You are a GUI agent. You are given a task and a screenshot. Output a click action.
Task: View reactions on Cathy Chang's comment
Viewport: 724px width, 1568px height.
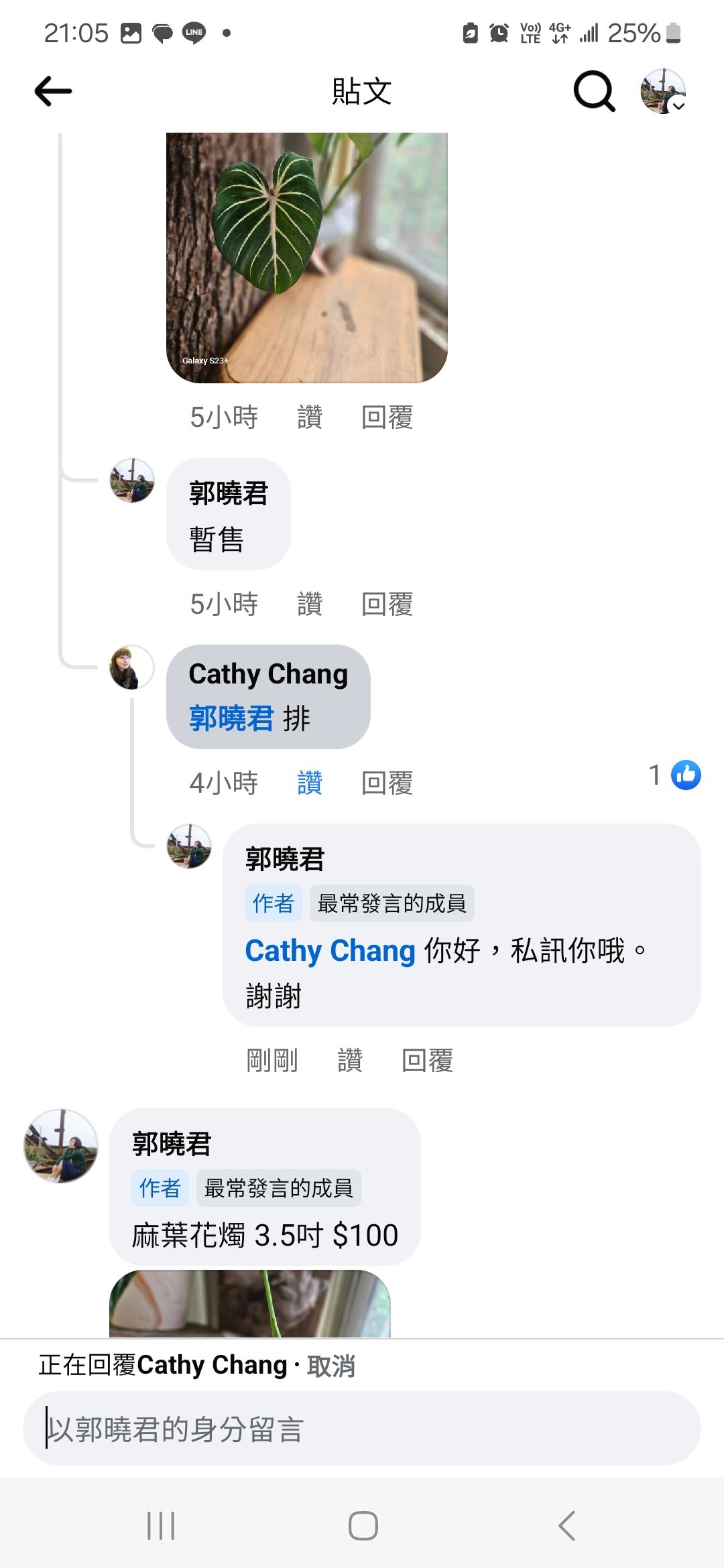(675, 775)
